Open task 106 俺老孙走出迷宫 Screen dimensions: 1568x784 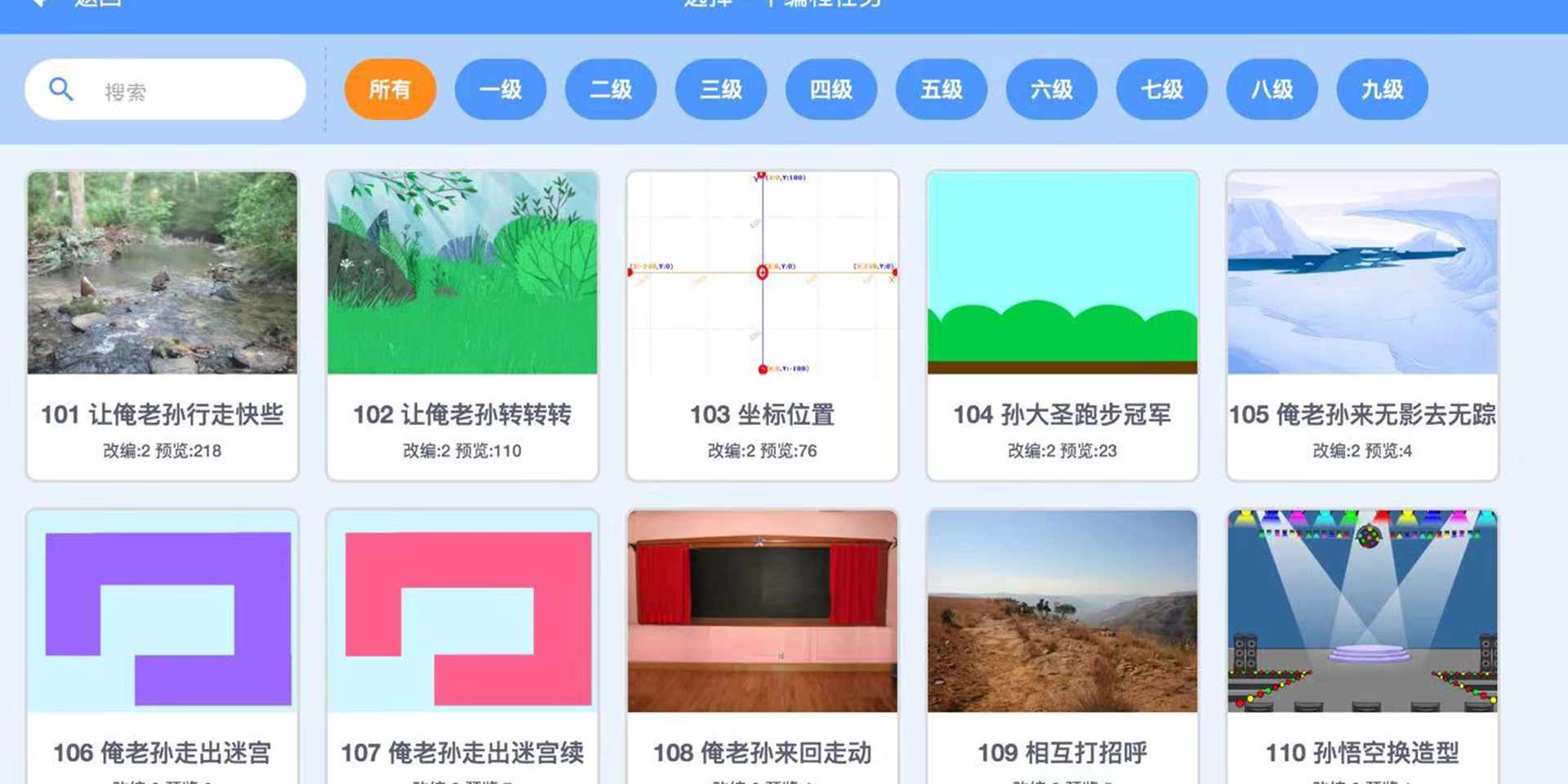[x=163, y=645]
